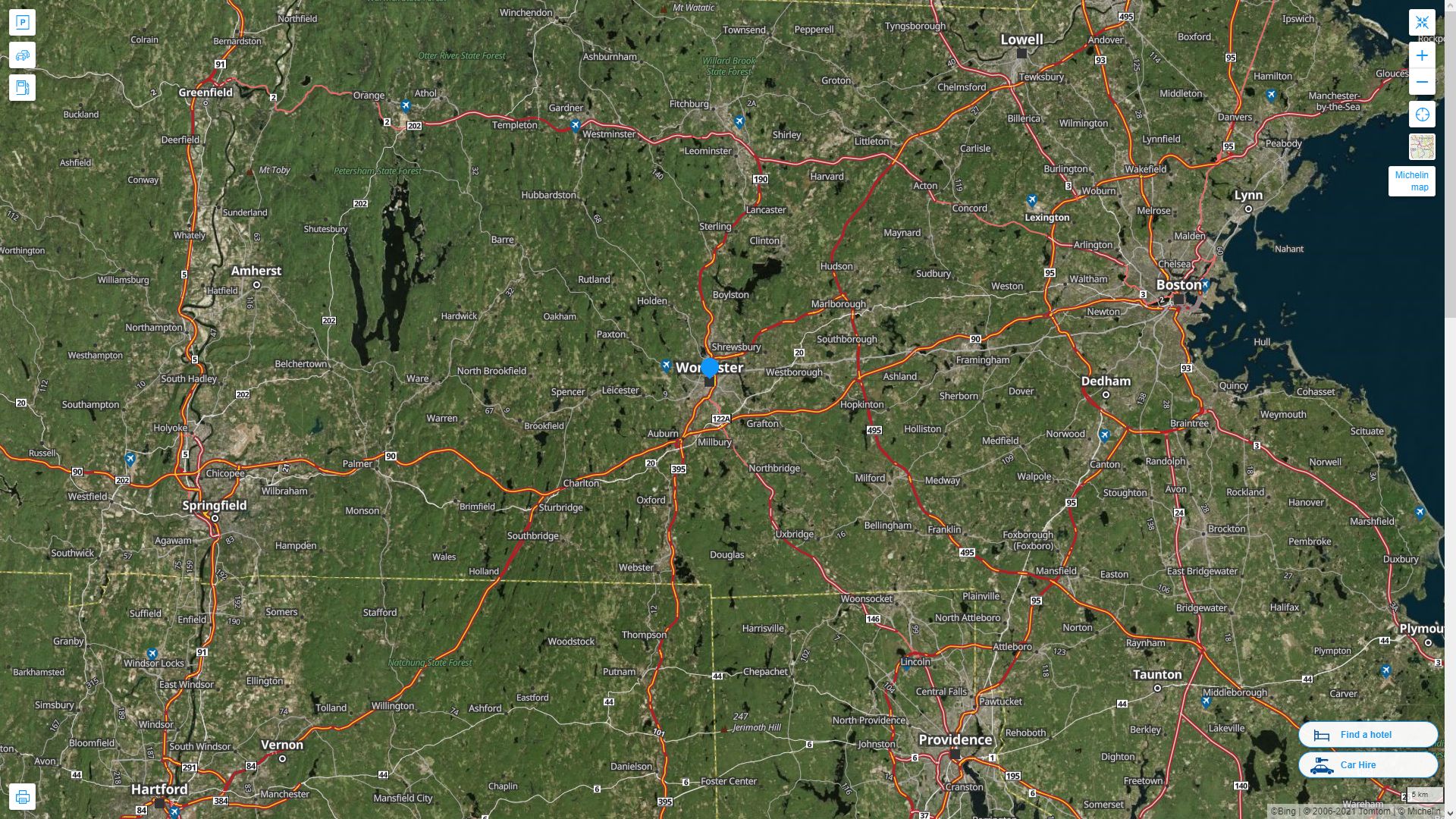Zoom in with the plus button
Viewport: 1456px width, 819px height.
pos(1422,55)
